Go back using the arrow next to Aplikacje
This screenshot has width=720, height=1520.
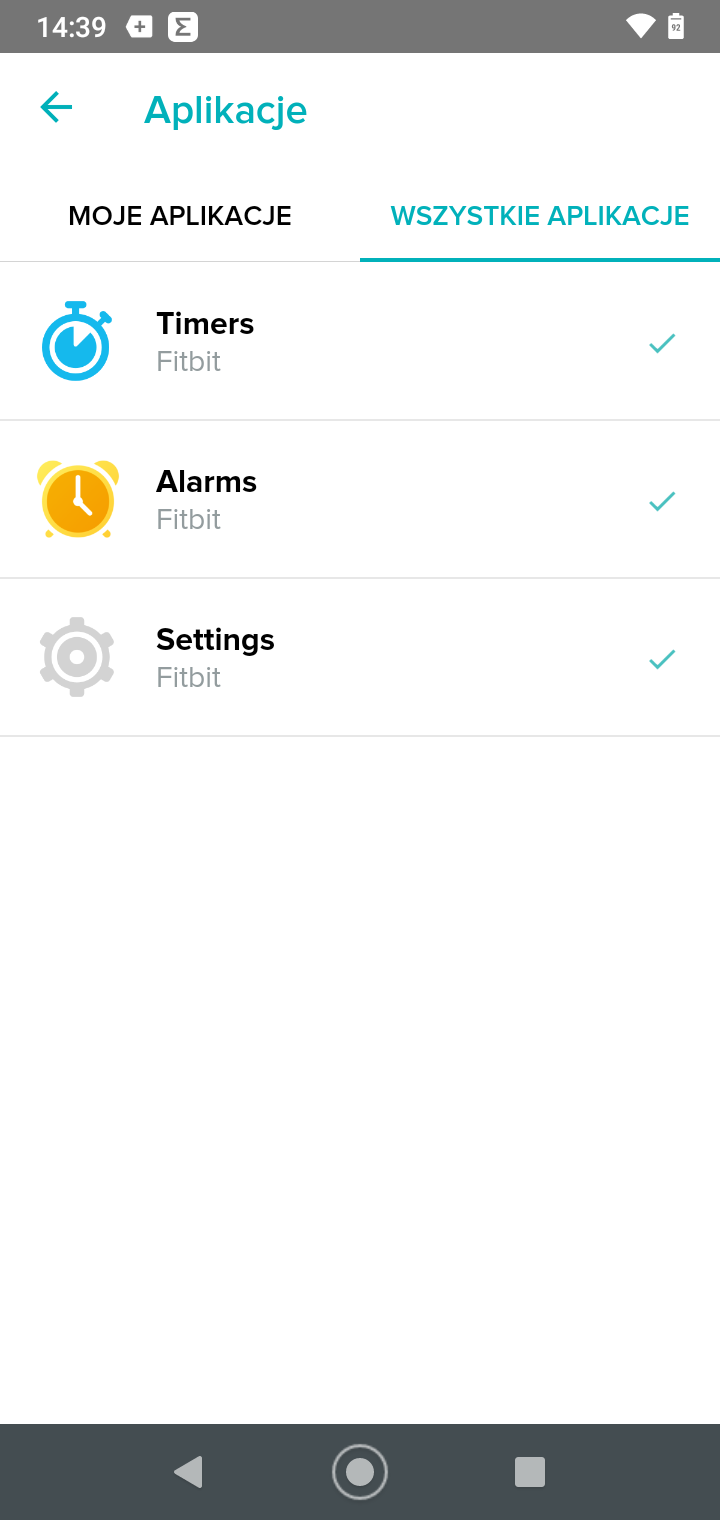(56, 108)
